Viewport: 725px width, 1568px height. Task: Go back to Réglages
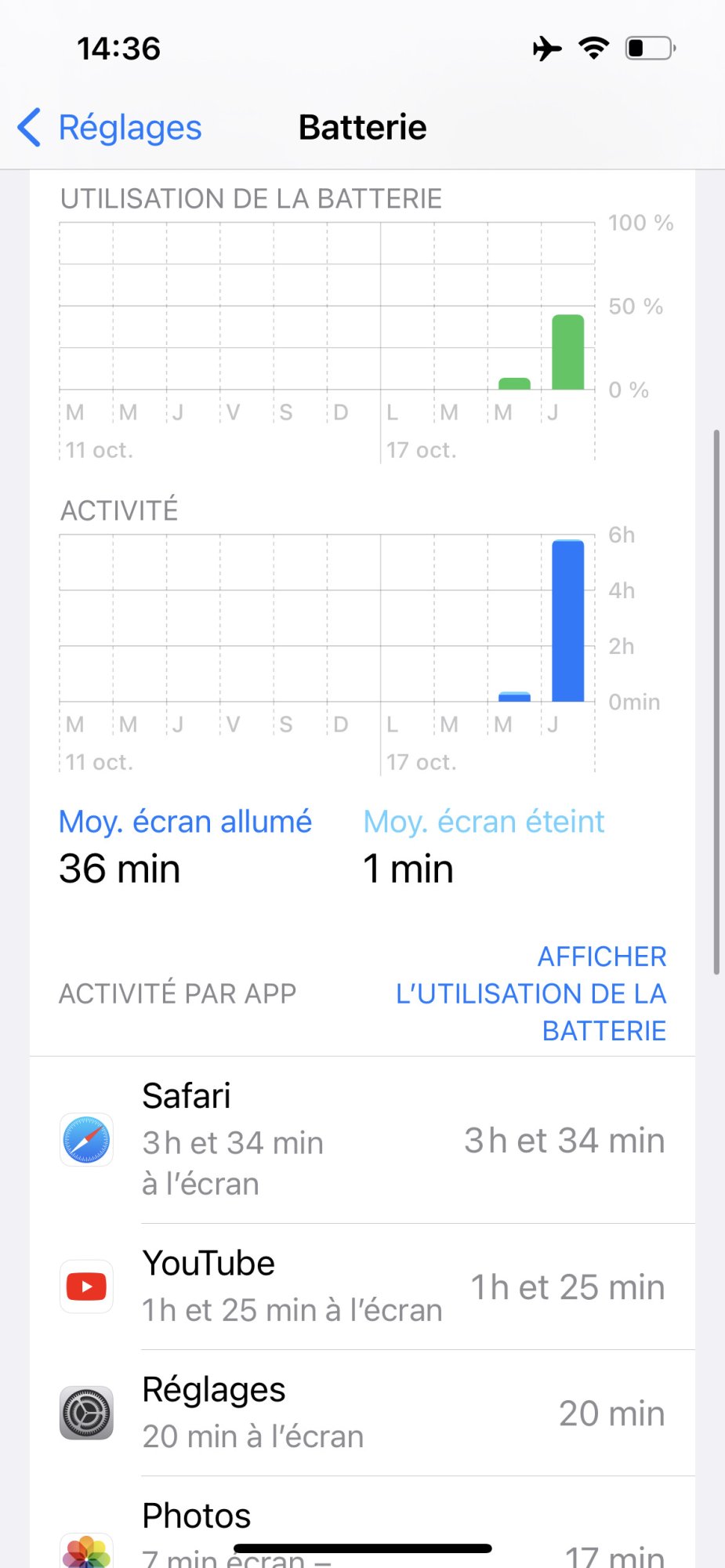coord(111,128)
